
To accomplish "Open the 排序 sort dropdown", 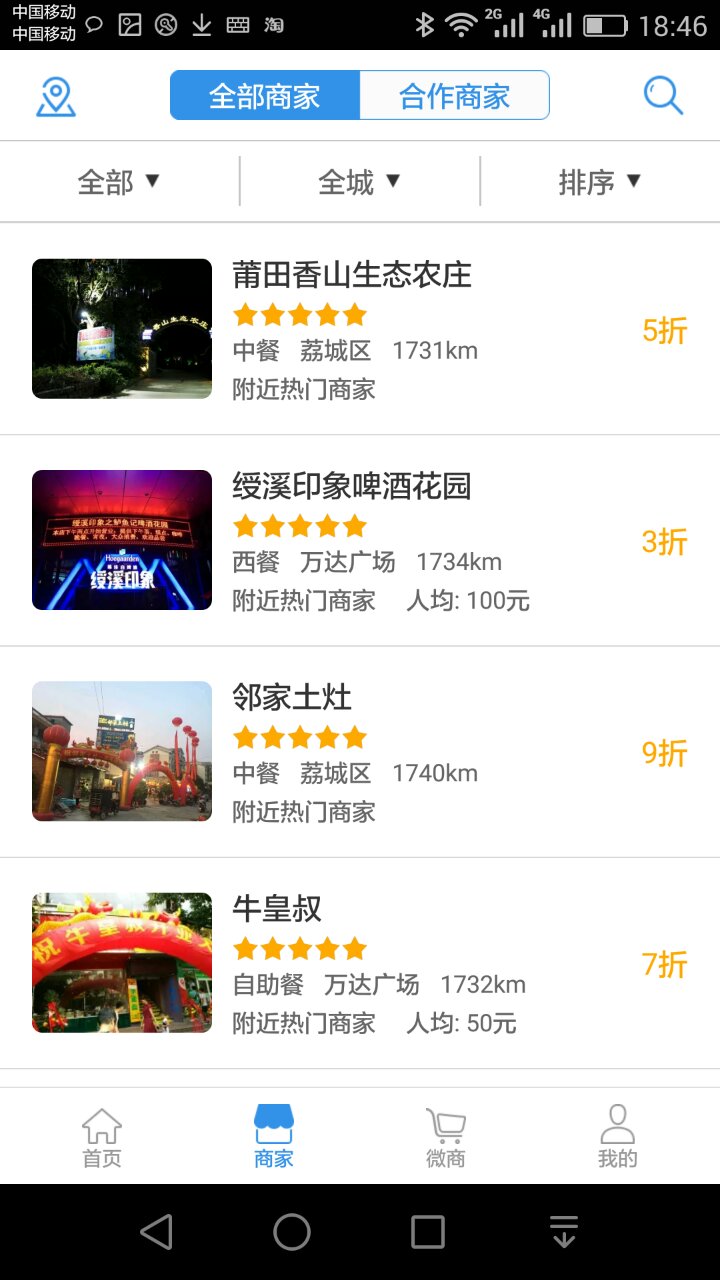I will pyautogui.click(x=599, y=182).
